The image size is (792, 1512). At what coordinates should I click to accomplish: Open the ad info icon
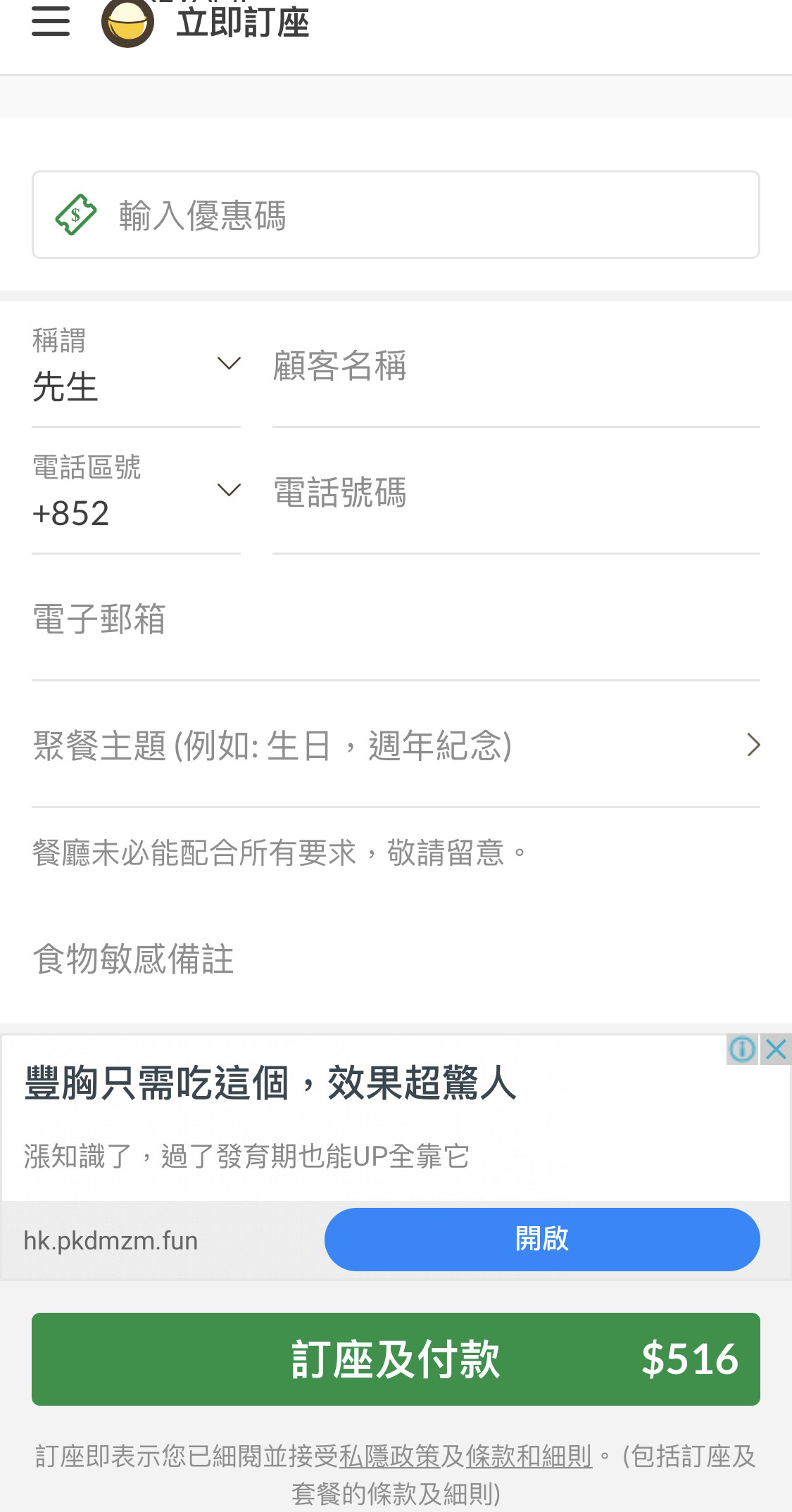[742, 1049]
